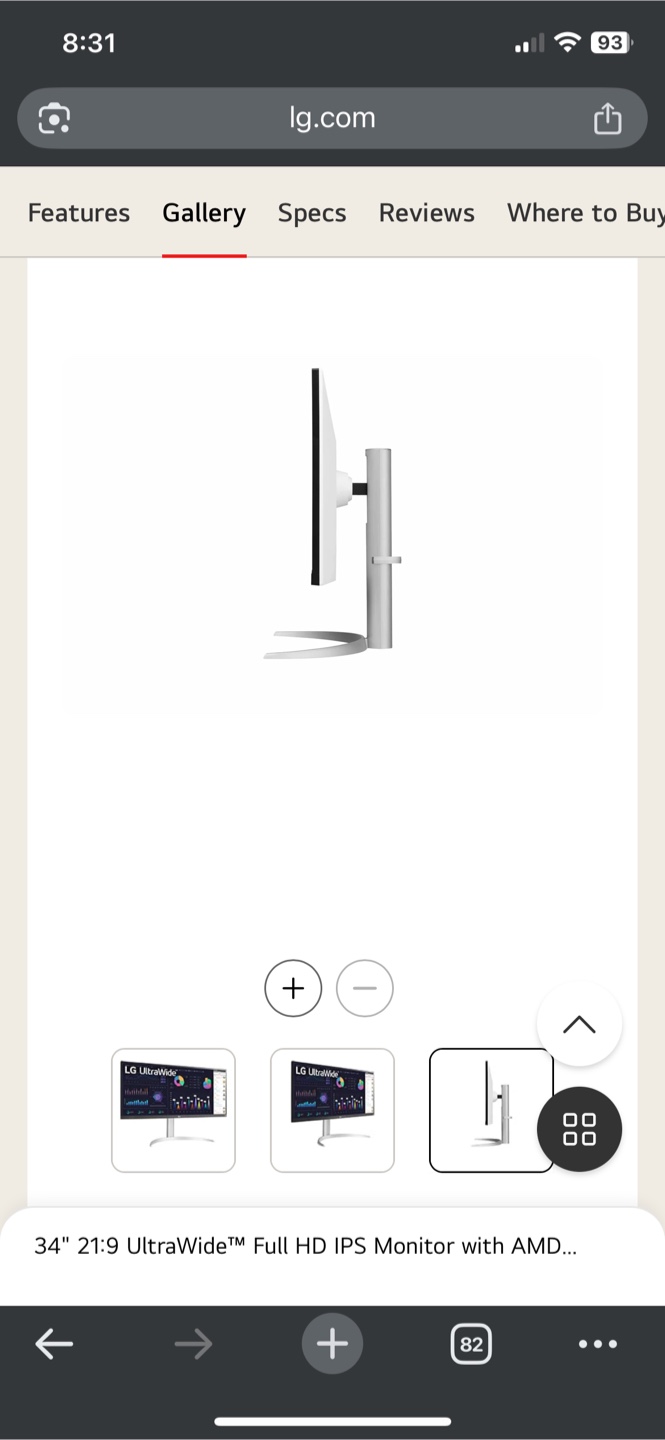Open the browser overflow menu
The image size is (665, 1440).
point(598,1344)
